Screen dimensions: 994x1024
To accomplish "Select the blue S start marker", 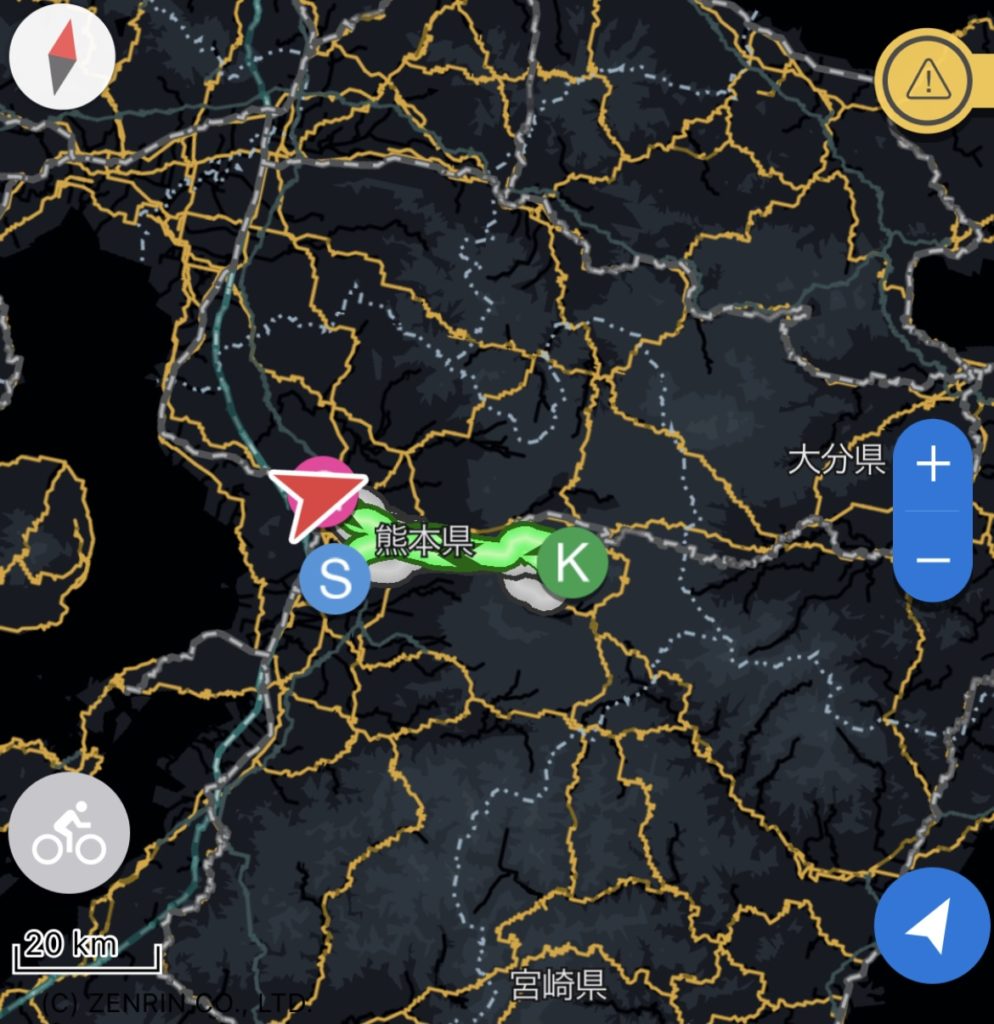I will pos(334,579).
